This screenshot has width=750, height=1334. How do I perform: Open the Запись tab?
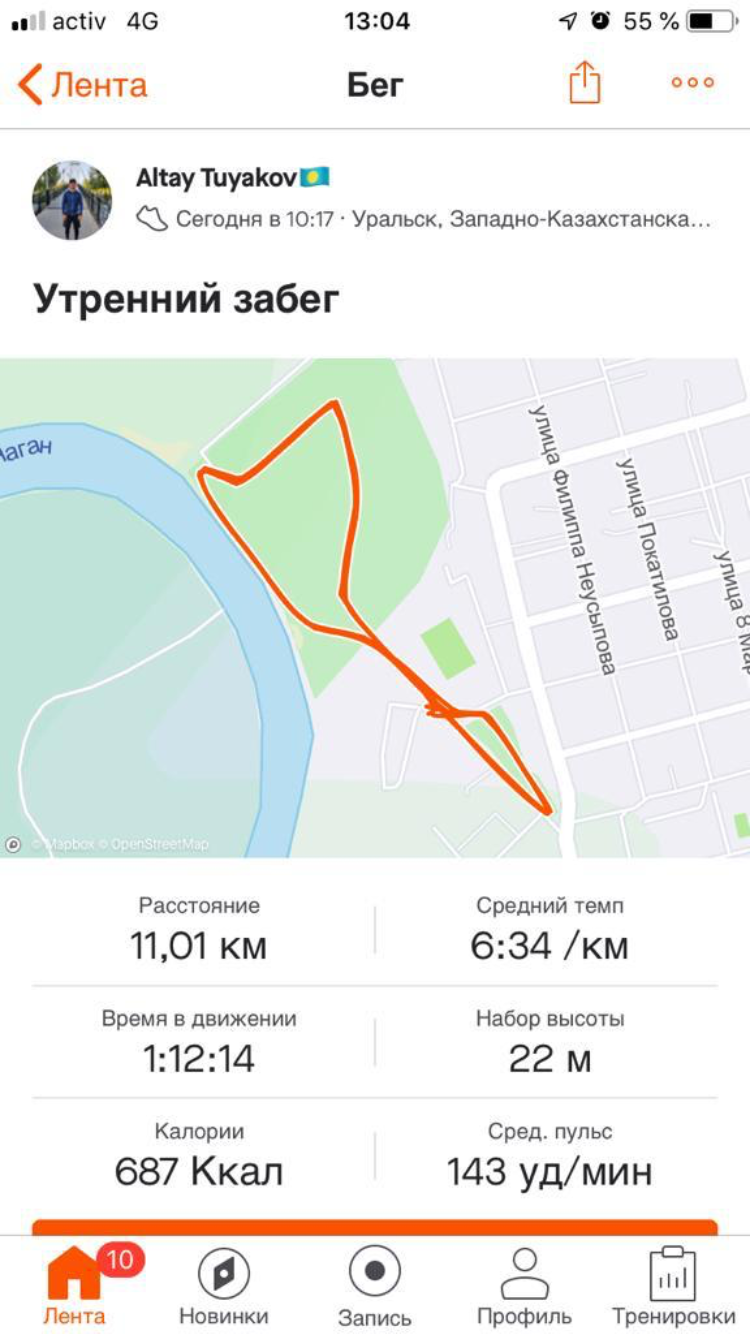(x=375, y=1287)
